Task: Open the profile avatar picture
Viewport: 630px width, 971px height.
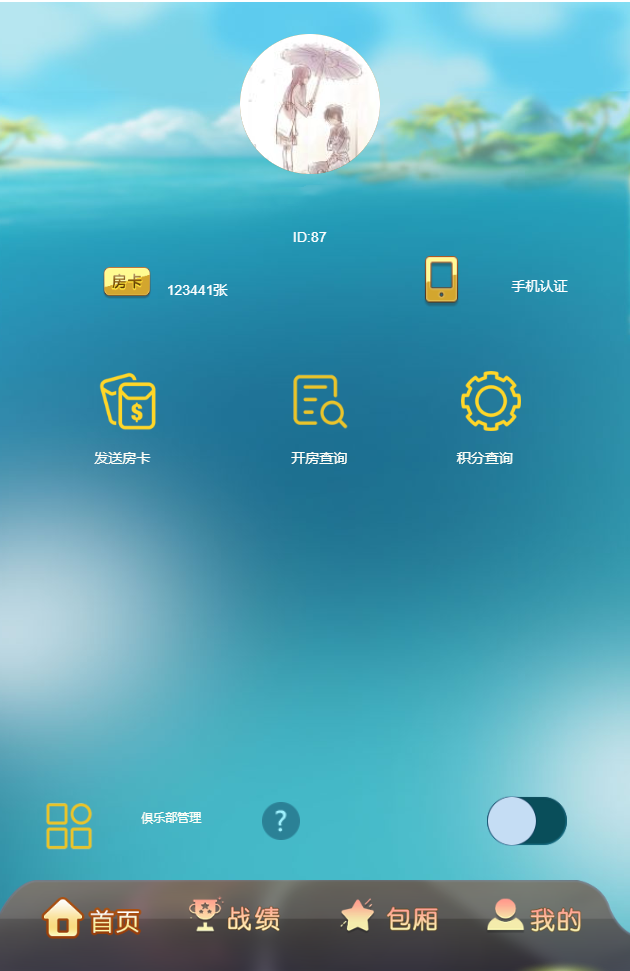Action: point(310,104)
